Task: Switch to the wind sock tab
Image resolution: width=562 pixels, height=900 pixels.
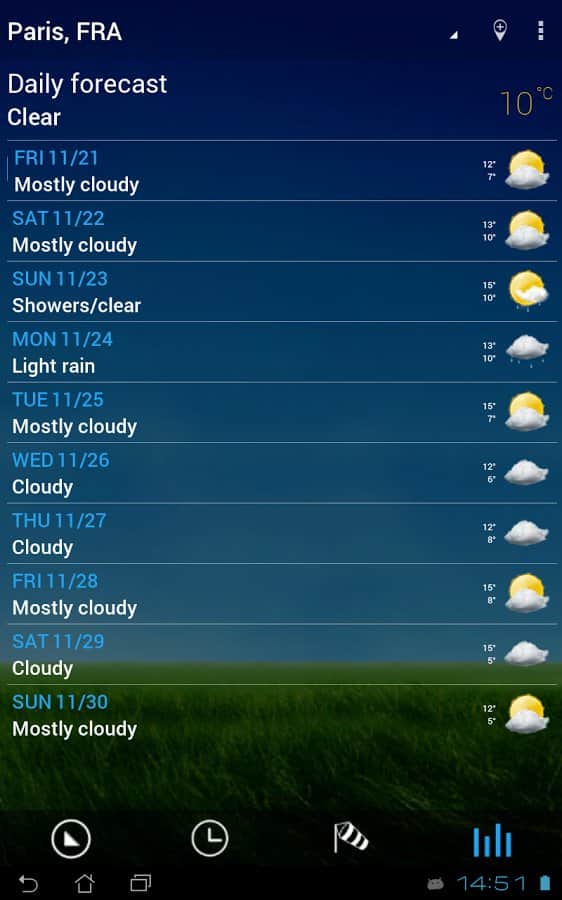Action: click(351, 837)
